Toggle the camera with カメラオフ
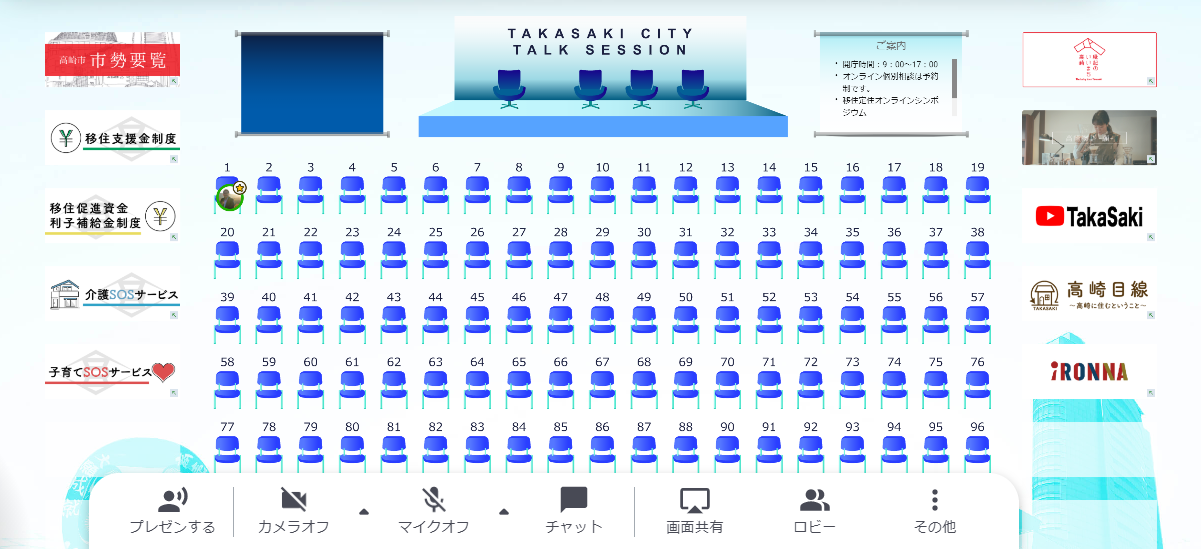This screenshot has width=1201, height=549. point(293,511)
